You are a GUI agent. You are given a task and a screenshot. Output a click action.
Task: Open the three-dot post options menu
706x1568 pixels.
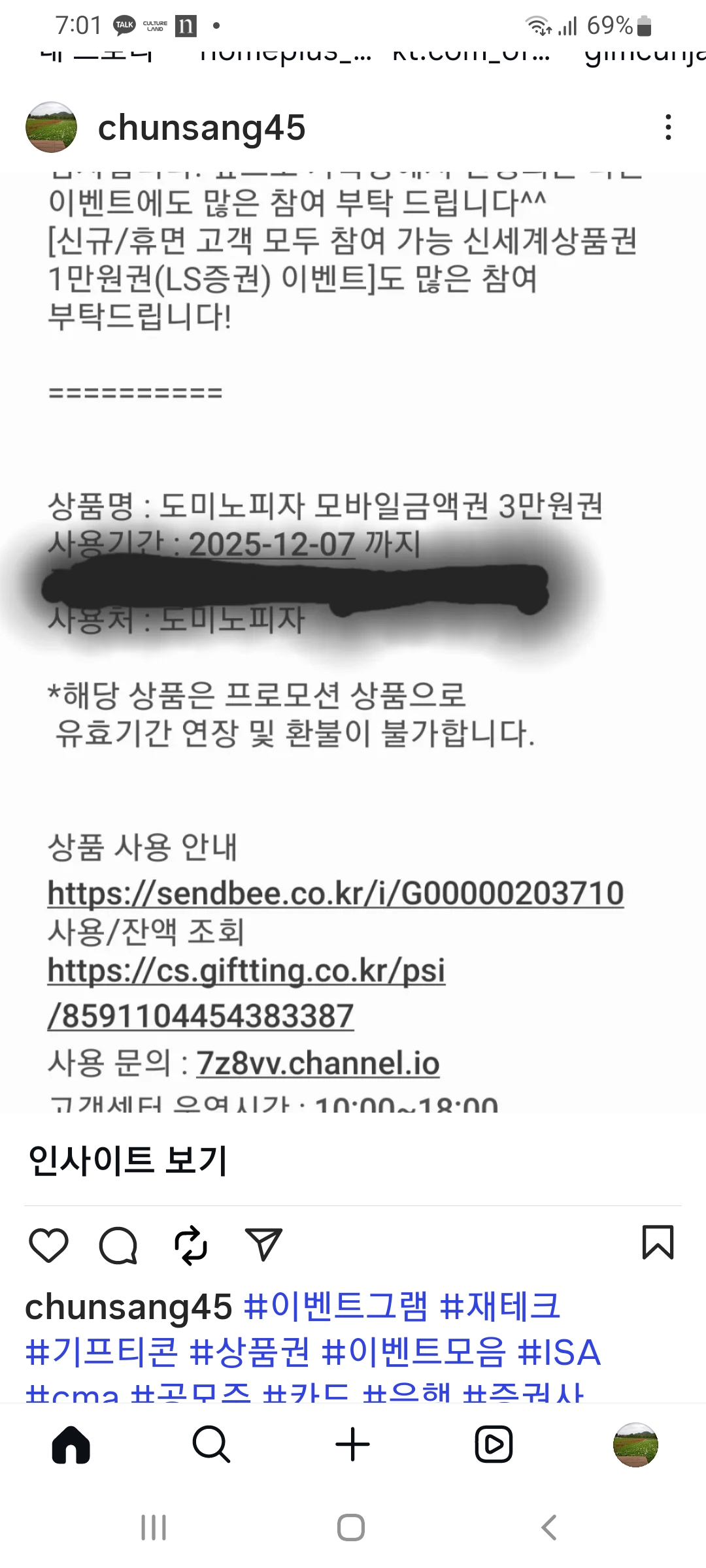[x=667, y=128]
